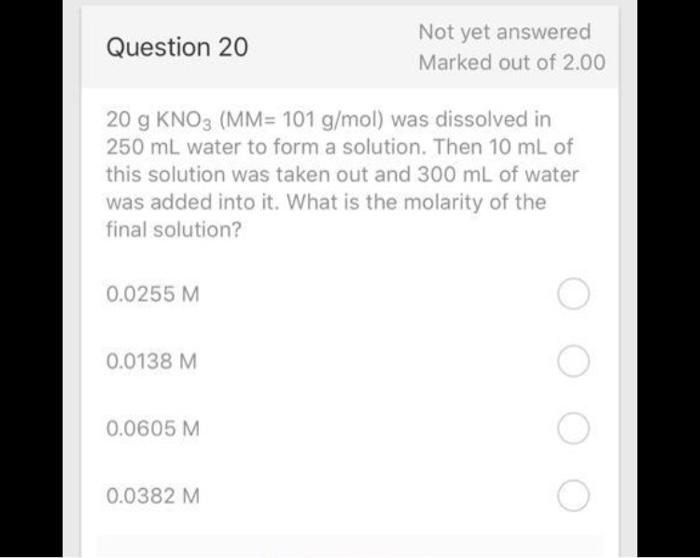700x558 pixels.
Task: Select the 0.0255 M answer option
Action: [x=573, y=295]
